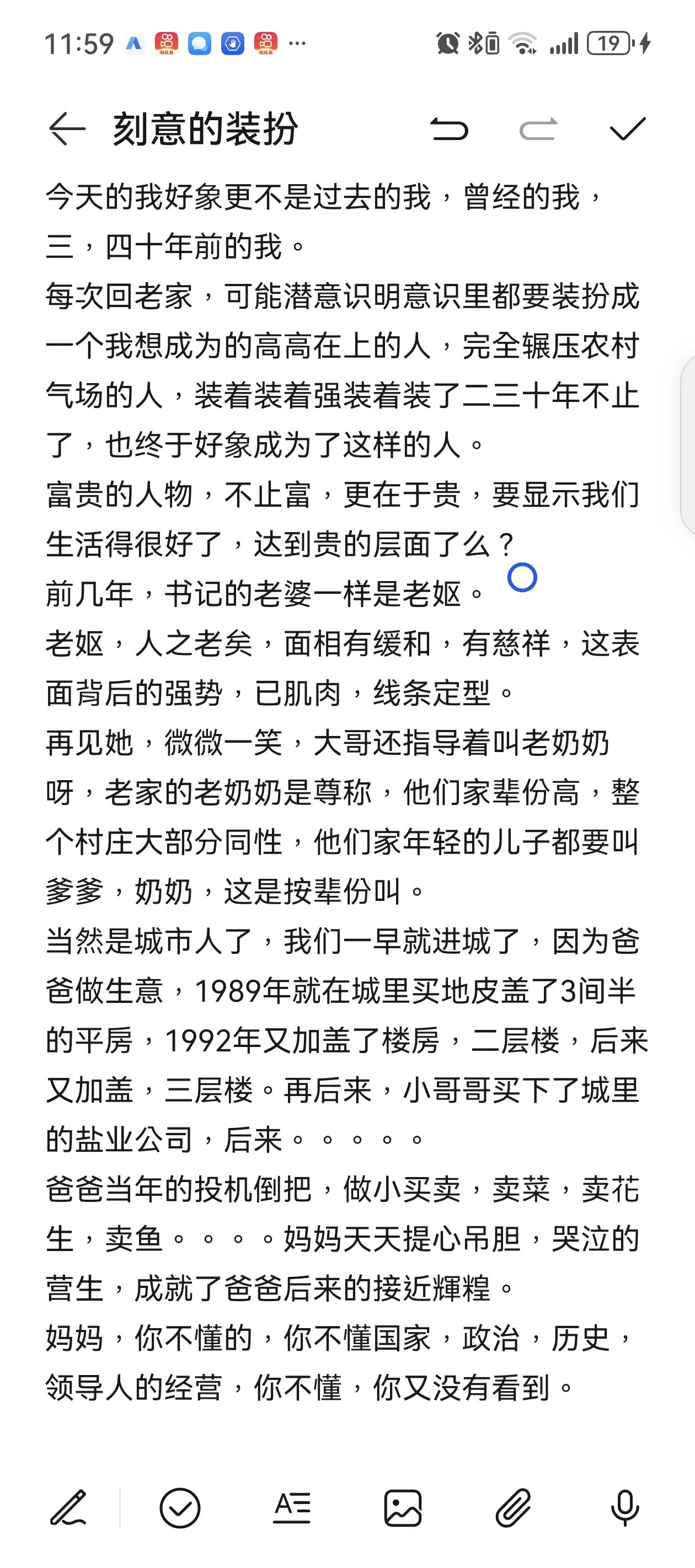Insert a checklist item
This screenshot has height=1568, width=695.
click(x=180, y=1508)
